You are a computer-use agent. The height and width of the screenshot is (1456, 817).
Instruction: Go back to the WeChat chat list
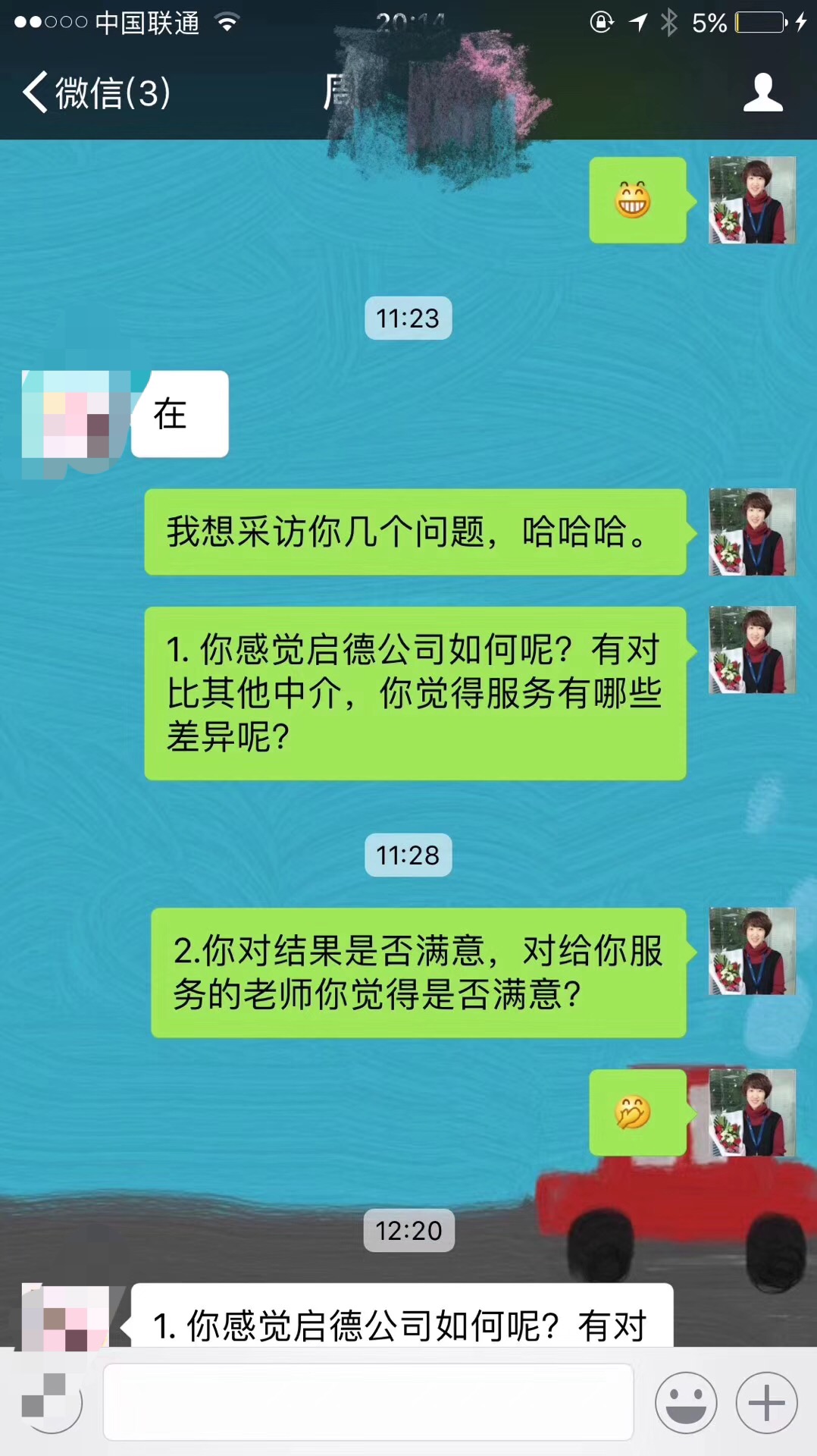pos(95,93)
